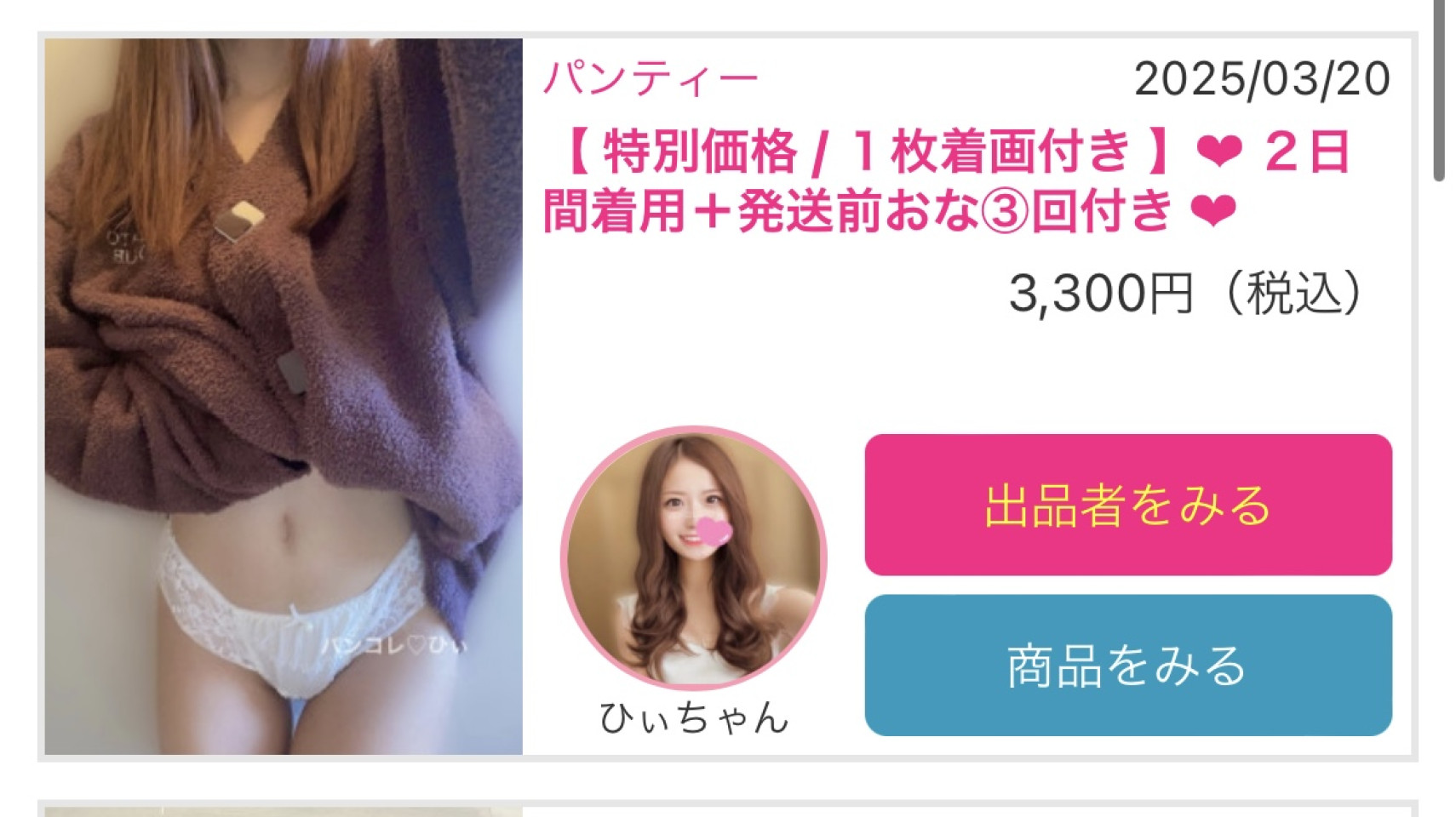The width and height of the screenshot is (1456, 817).
Task: Tap the 出品者をみる button
Action: 1127,505
